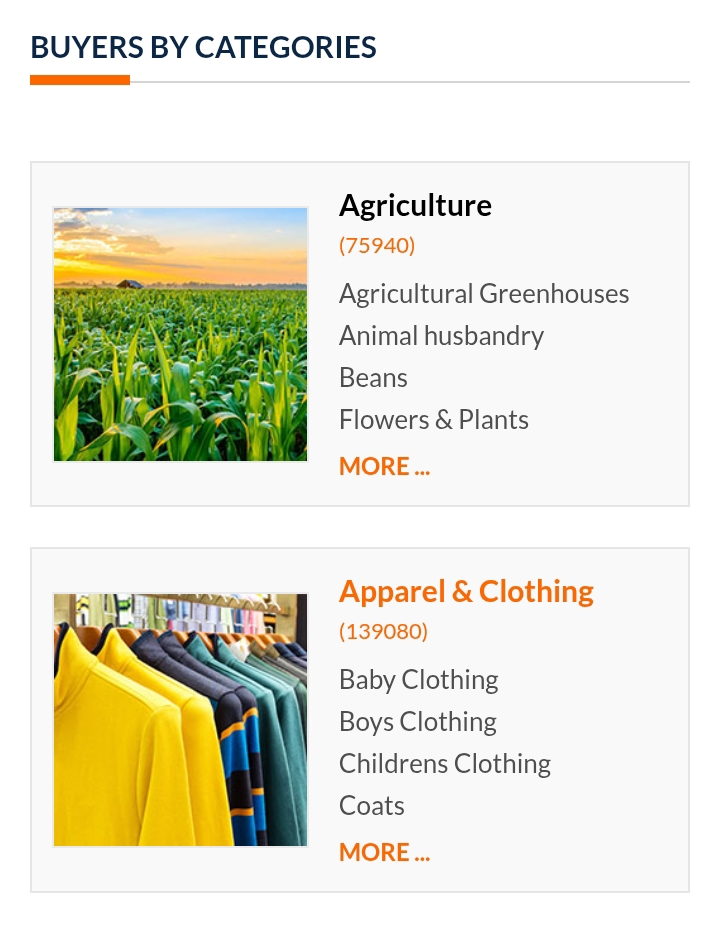
Task: Open Apparel & Clothing category heading
Action: point(466,592)
